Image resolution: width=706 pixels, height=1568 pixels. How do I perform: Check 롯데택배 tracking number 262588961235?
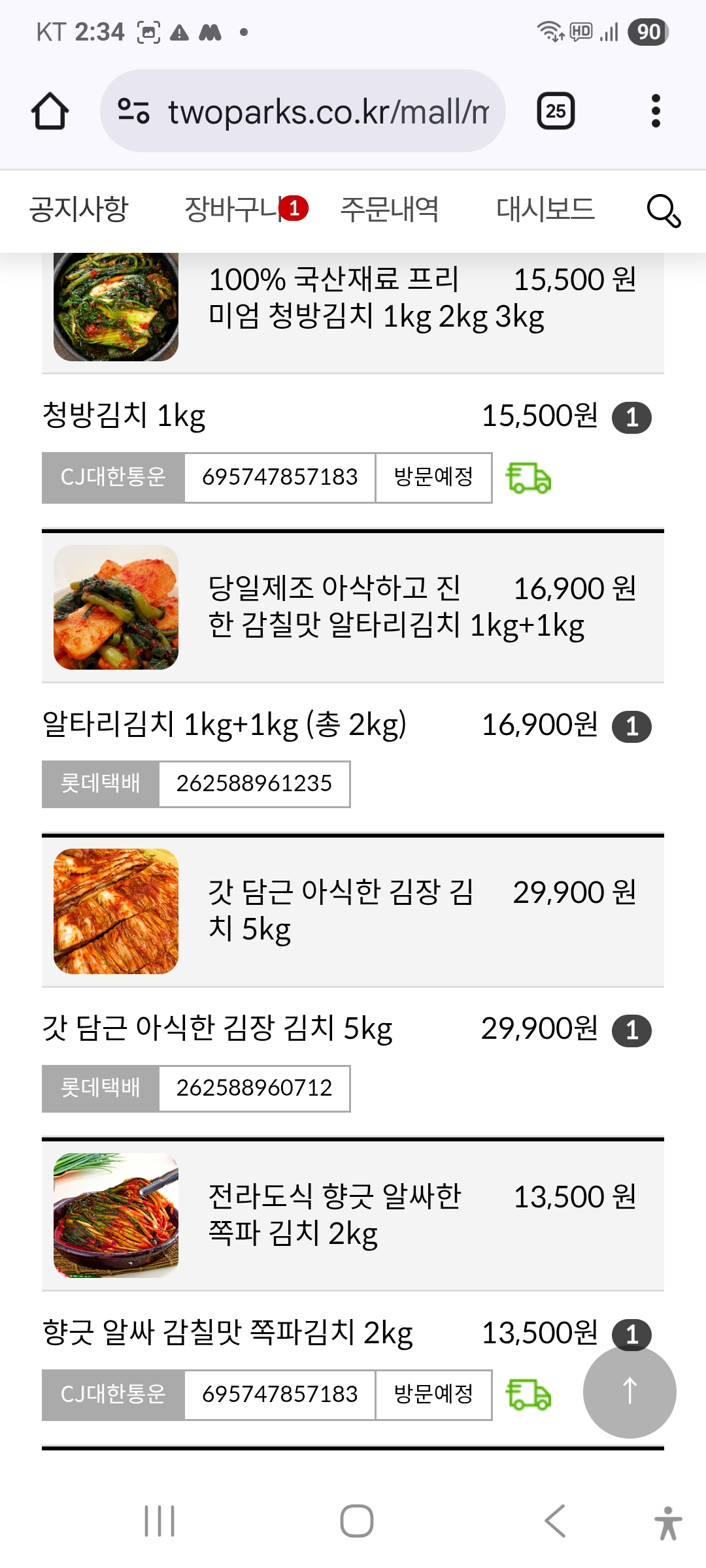click(x=254, y=784)
